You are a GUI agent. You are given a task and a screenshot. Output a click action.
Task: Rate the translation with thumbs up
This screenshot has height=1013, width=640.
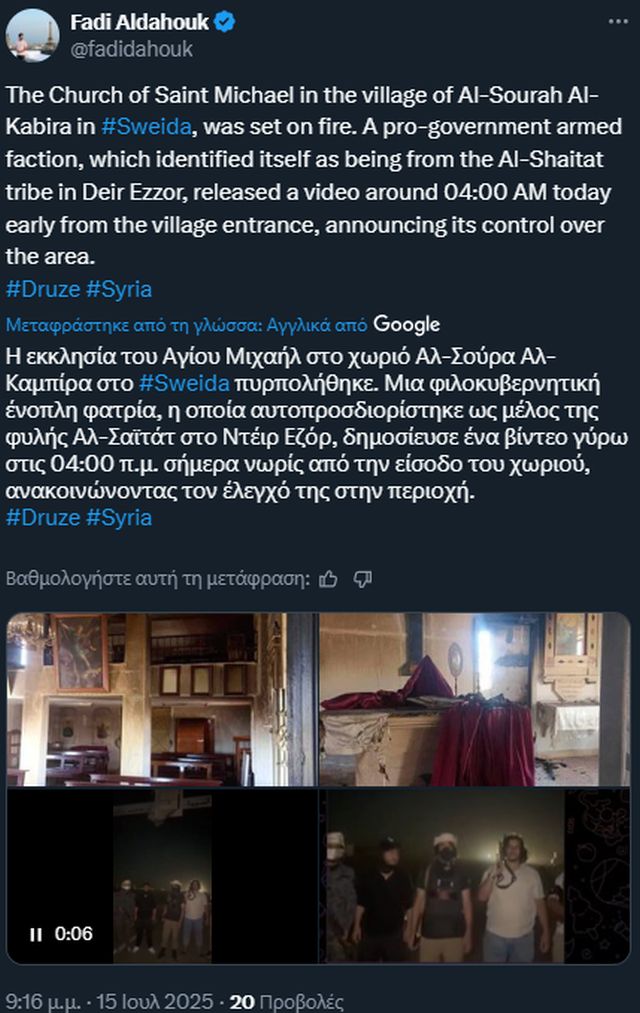click(x=329, y=578)
